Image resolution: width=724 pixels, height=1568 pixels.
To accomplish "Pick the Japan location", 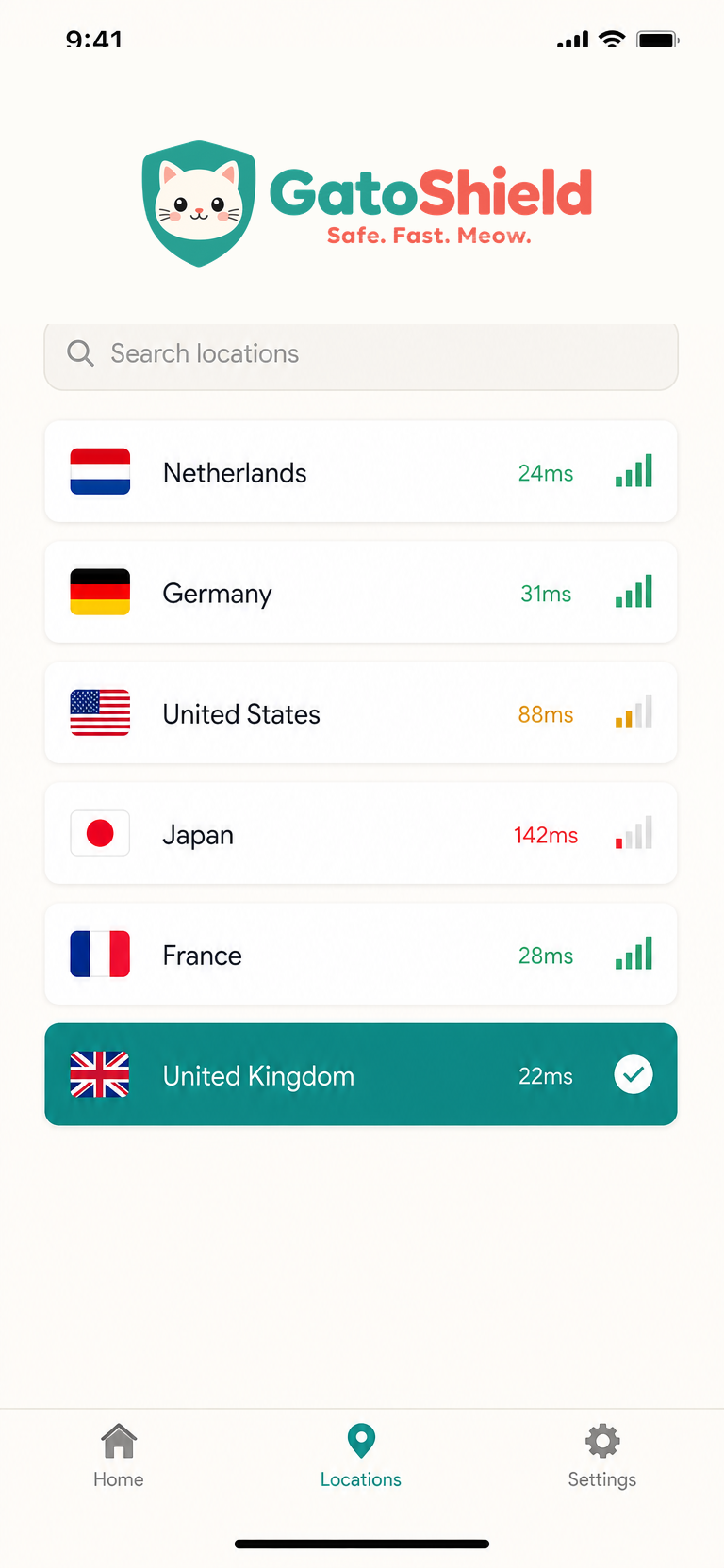I will [x=361, y=834].
